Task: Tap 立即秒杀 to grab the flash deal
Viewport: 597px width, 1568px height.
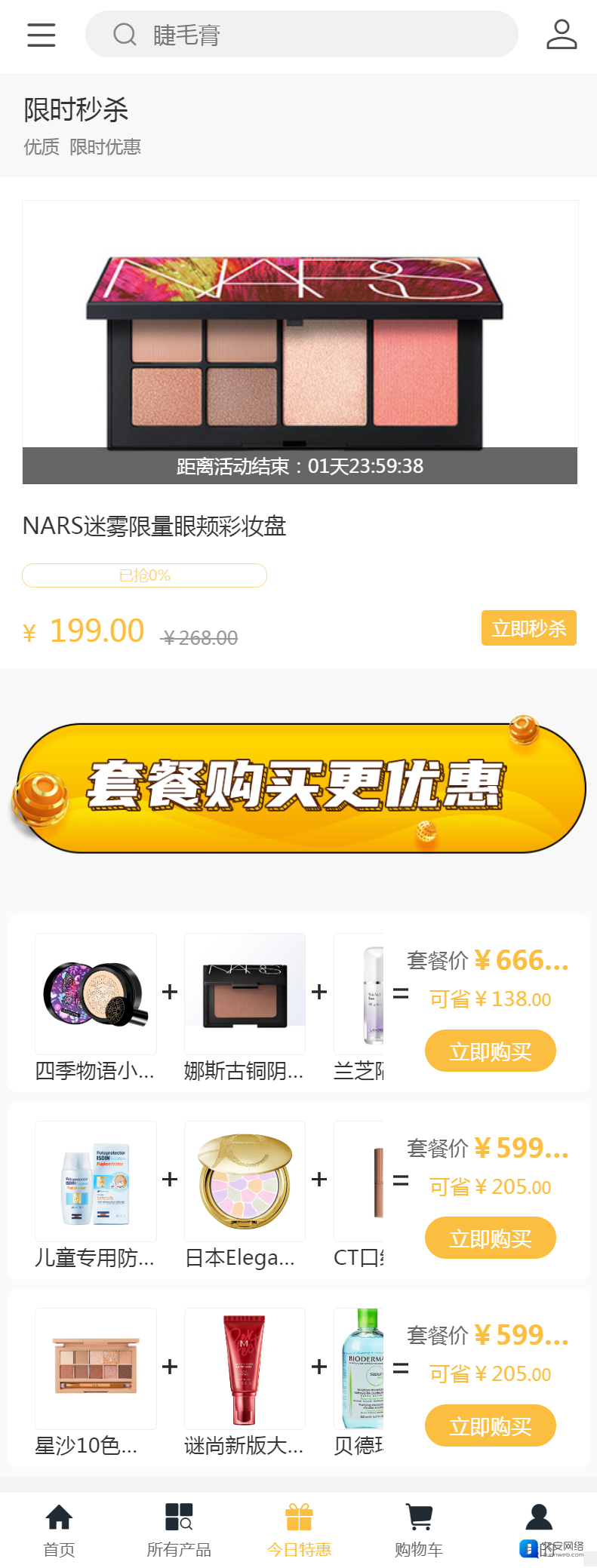Action: tap(528, 628)
